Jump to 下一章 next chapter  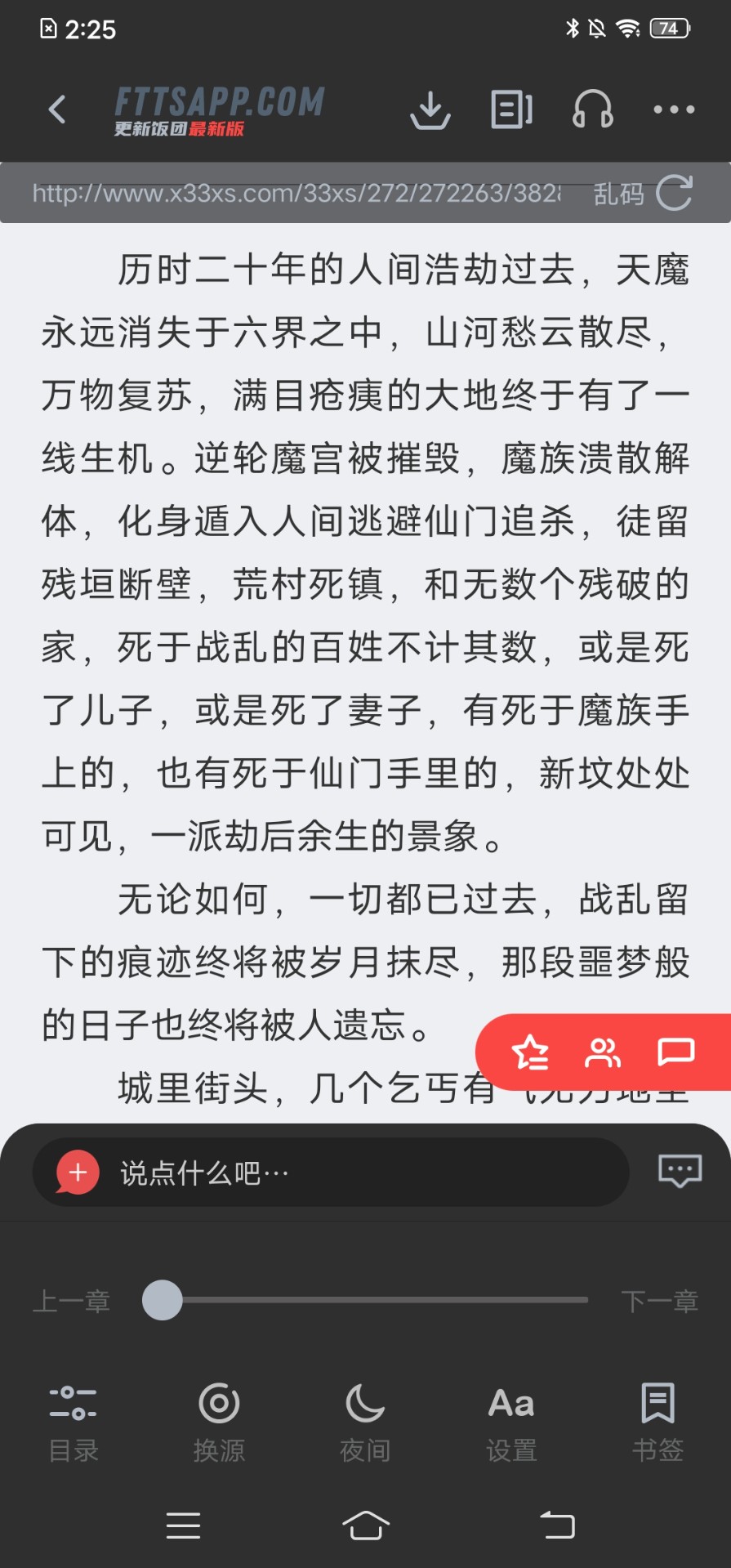pyautogui.click(x=660, y=1301)
